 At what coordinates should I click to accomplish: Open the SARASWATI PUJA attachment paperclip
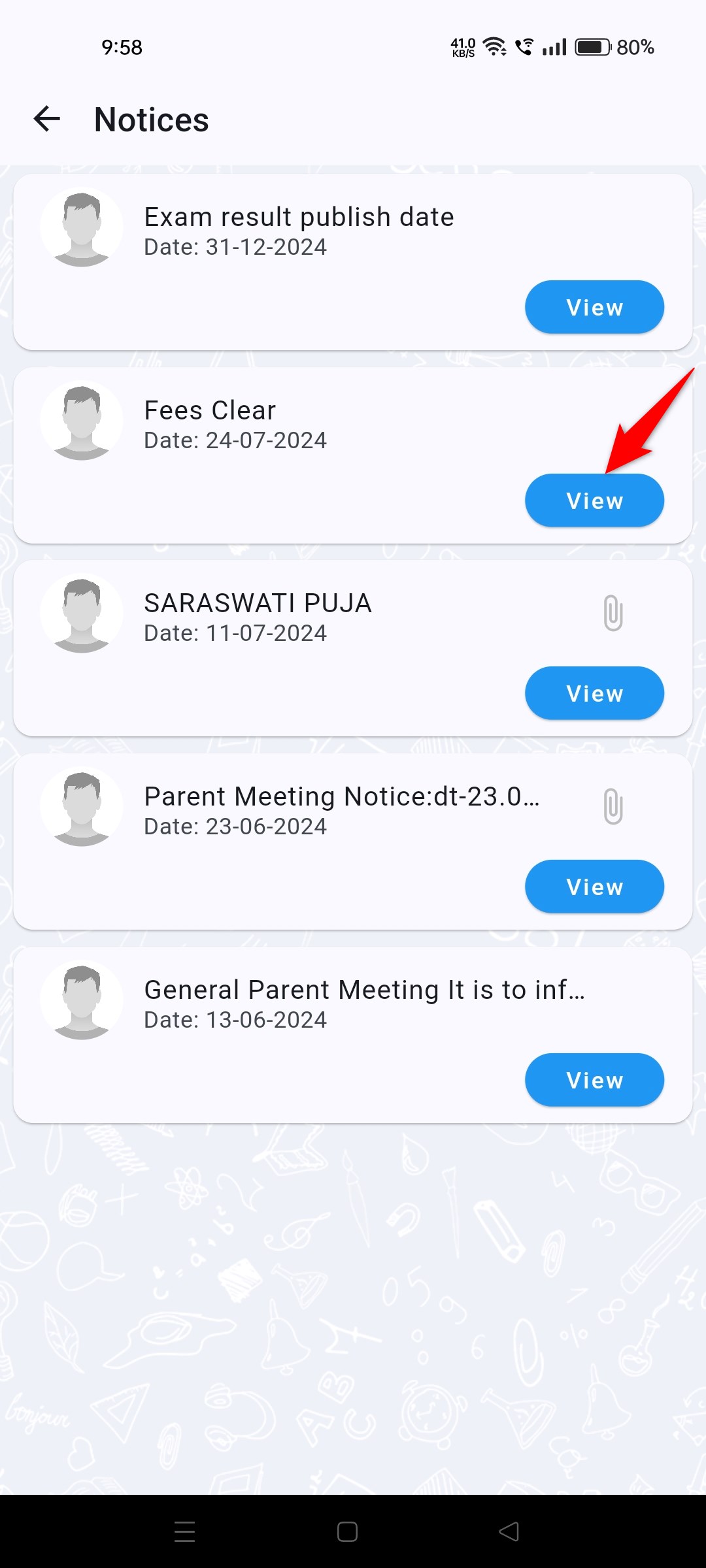pos(613,613)
